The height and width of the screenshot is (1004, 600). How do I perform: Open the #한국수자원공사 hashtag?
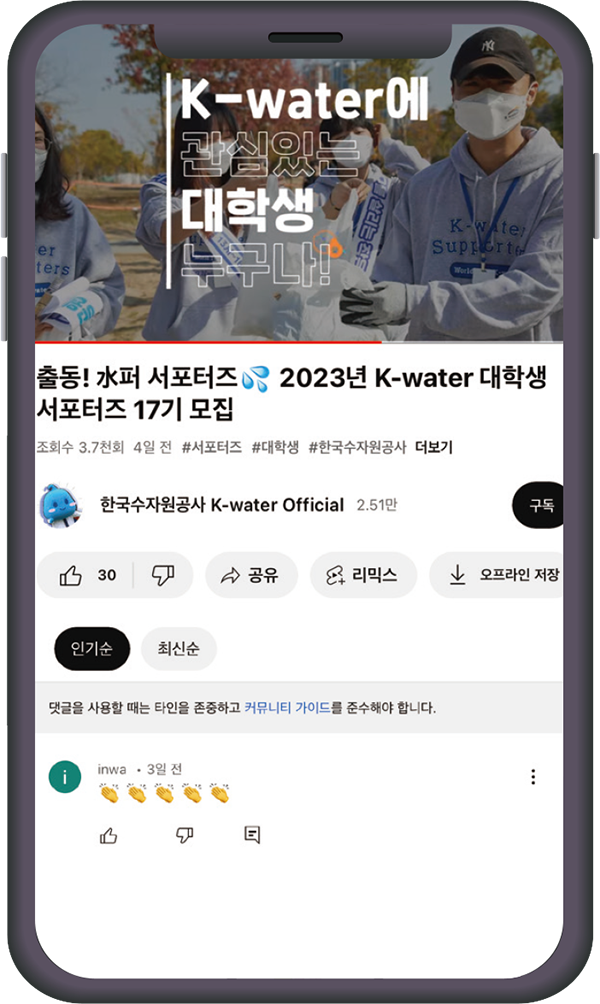click(357, 447)
